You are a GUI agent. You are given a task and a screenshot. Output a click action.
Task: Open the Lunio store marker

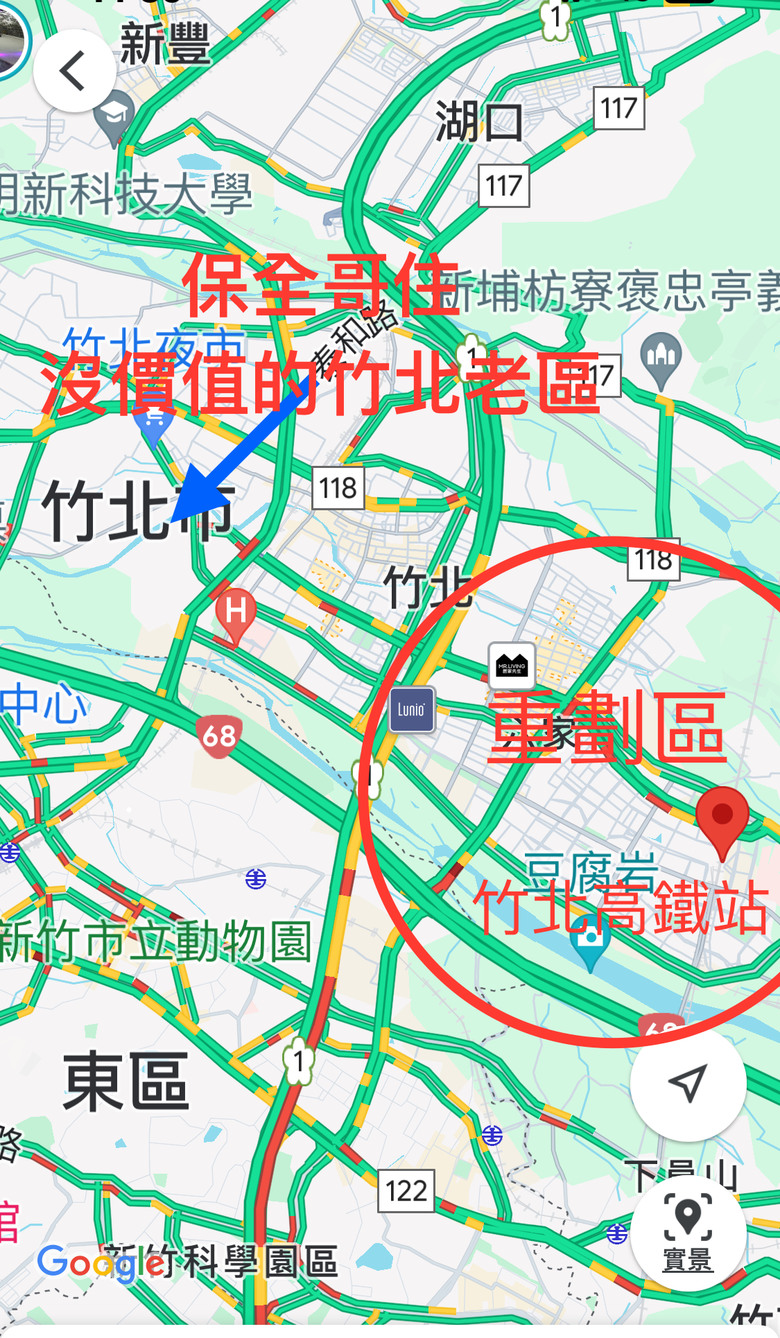(412, 710)
